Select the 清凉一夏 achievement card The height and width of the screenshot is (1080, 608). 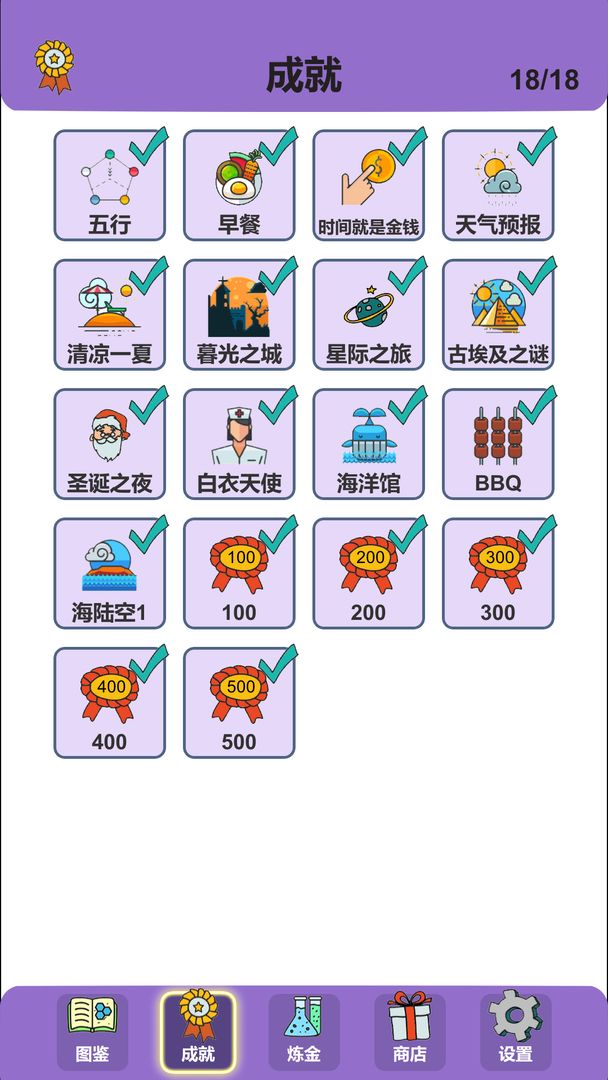109,314
